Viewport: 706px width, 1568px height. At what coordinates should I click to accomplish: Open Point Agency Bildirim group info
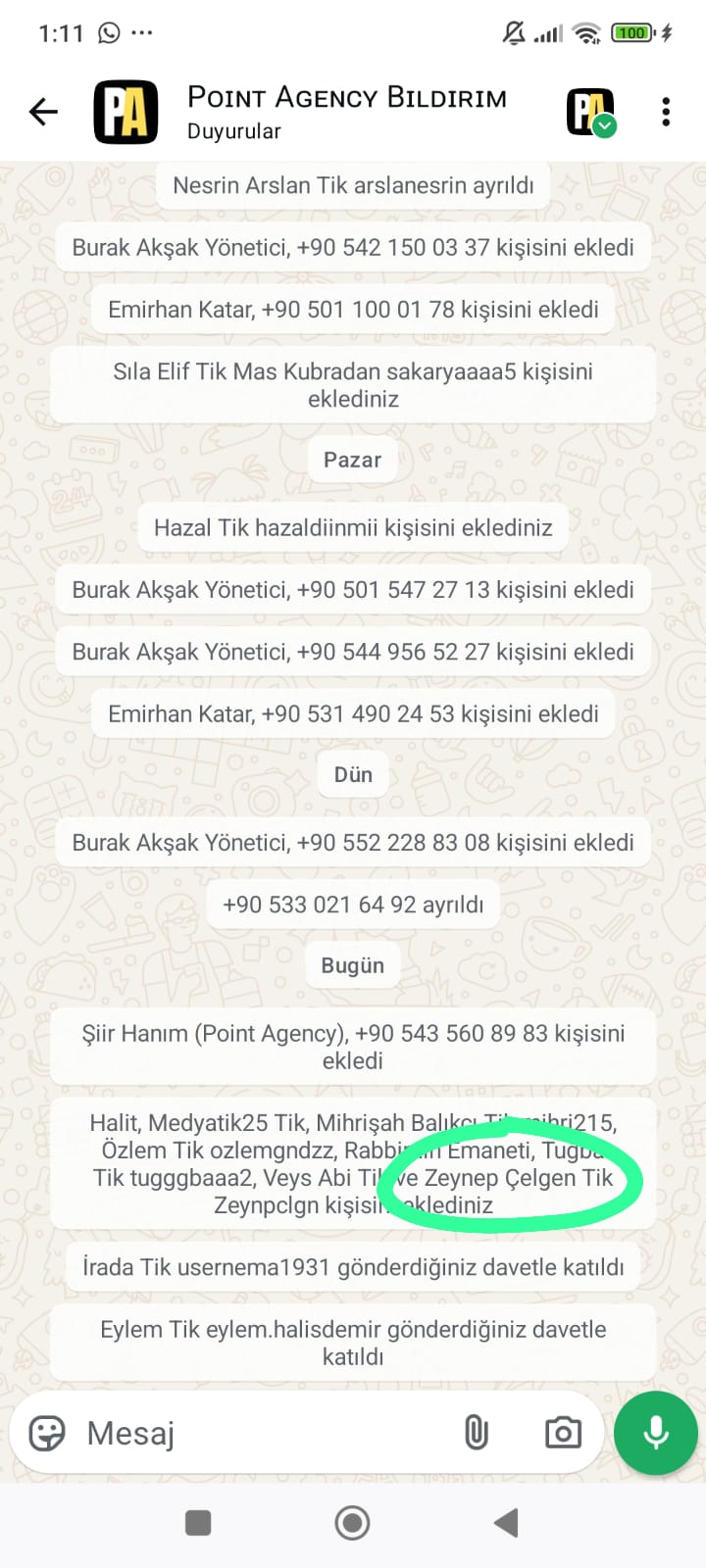coord(346,112)
